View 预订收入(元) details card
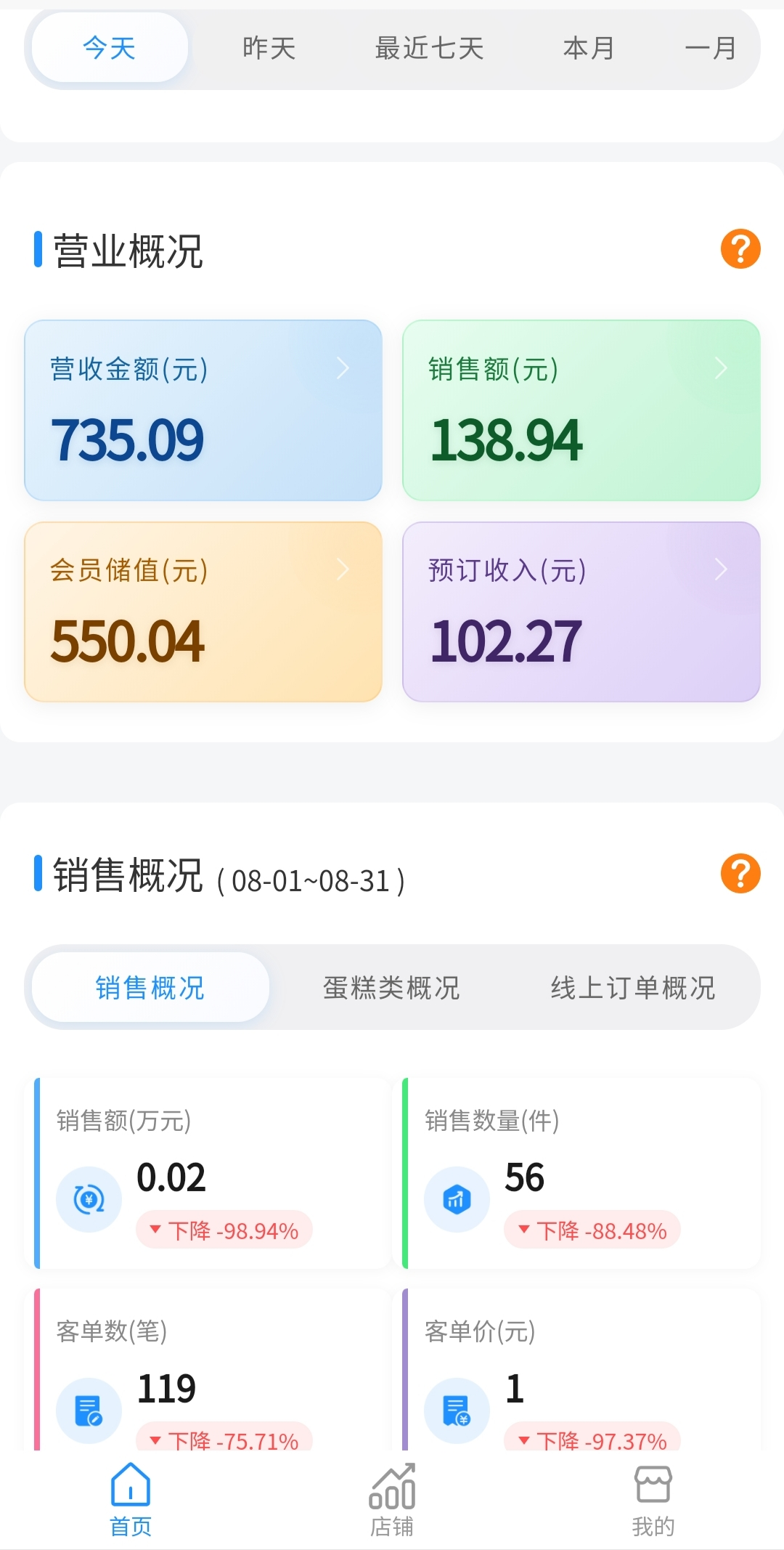This screenshot has width=784, height=1550. (581, 612)
